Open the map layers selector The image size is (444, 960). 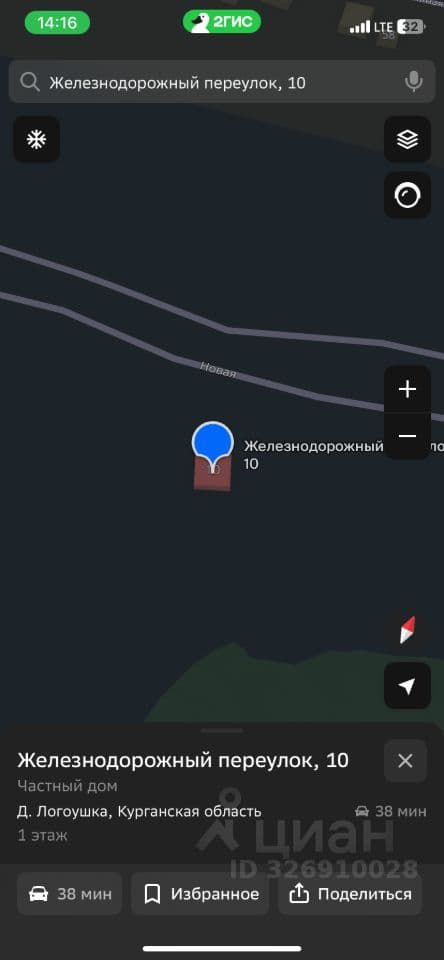coord(407,140)
